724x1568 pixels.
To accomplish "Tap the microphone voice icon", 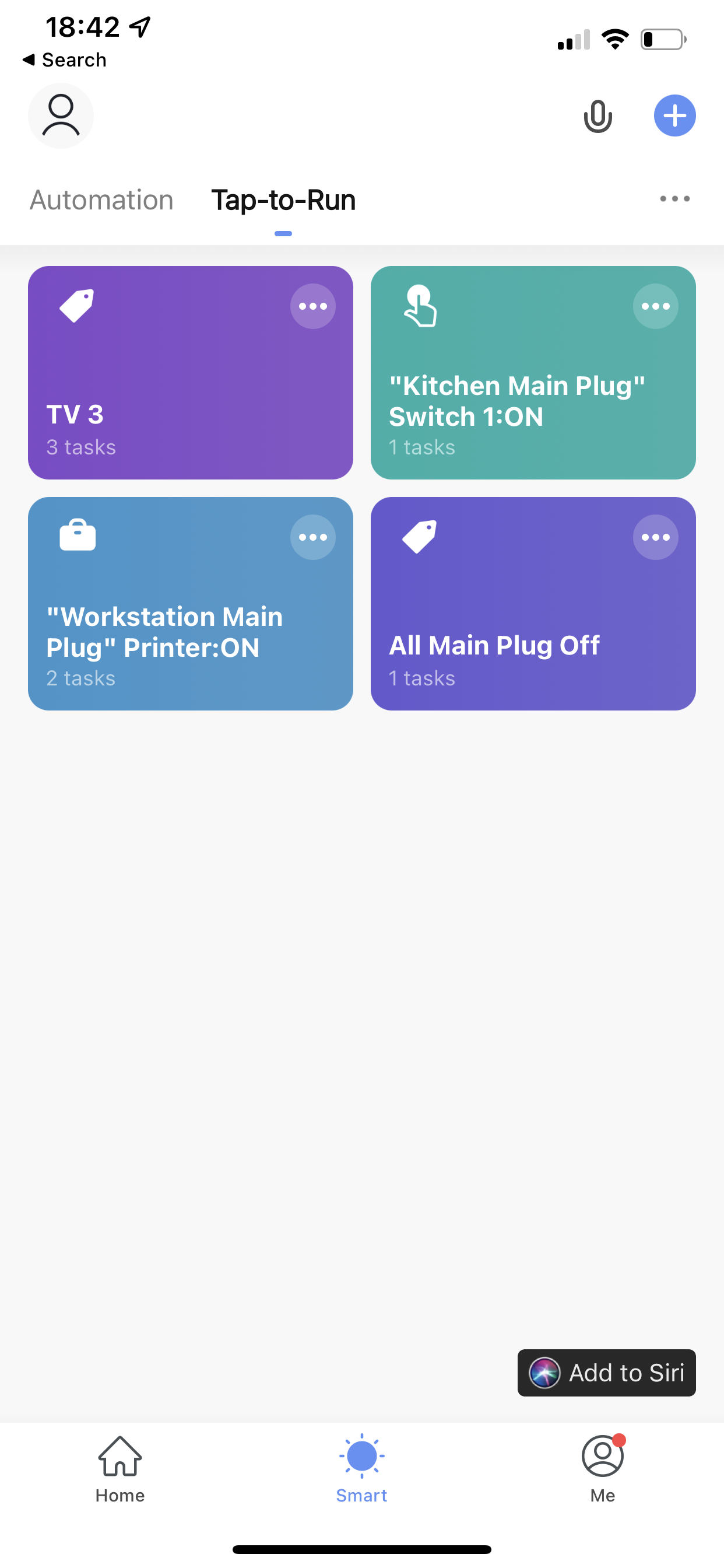I will [598, 116].
